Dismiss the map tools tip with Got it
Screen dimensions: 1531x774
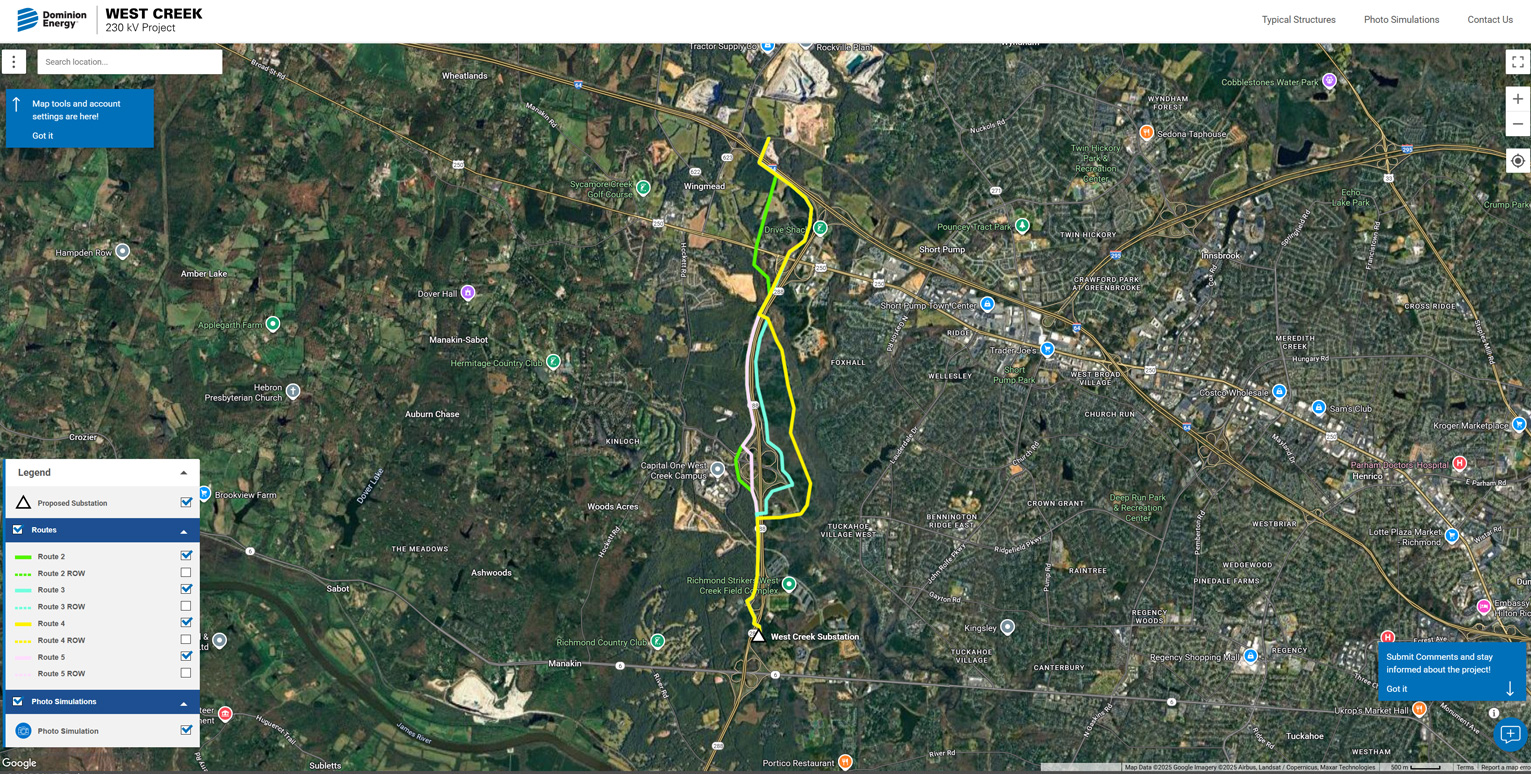43,136
